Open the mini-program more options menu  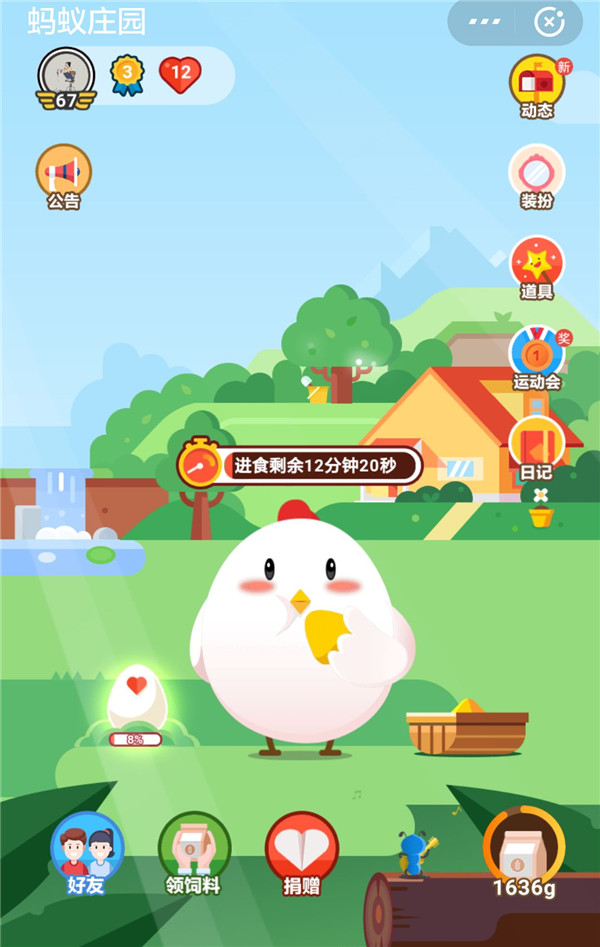click(x=485, y=22)
